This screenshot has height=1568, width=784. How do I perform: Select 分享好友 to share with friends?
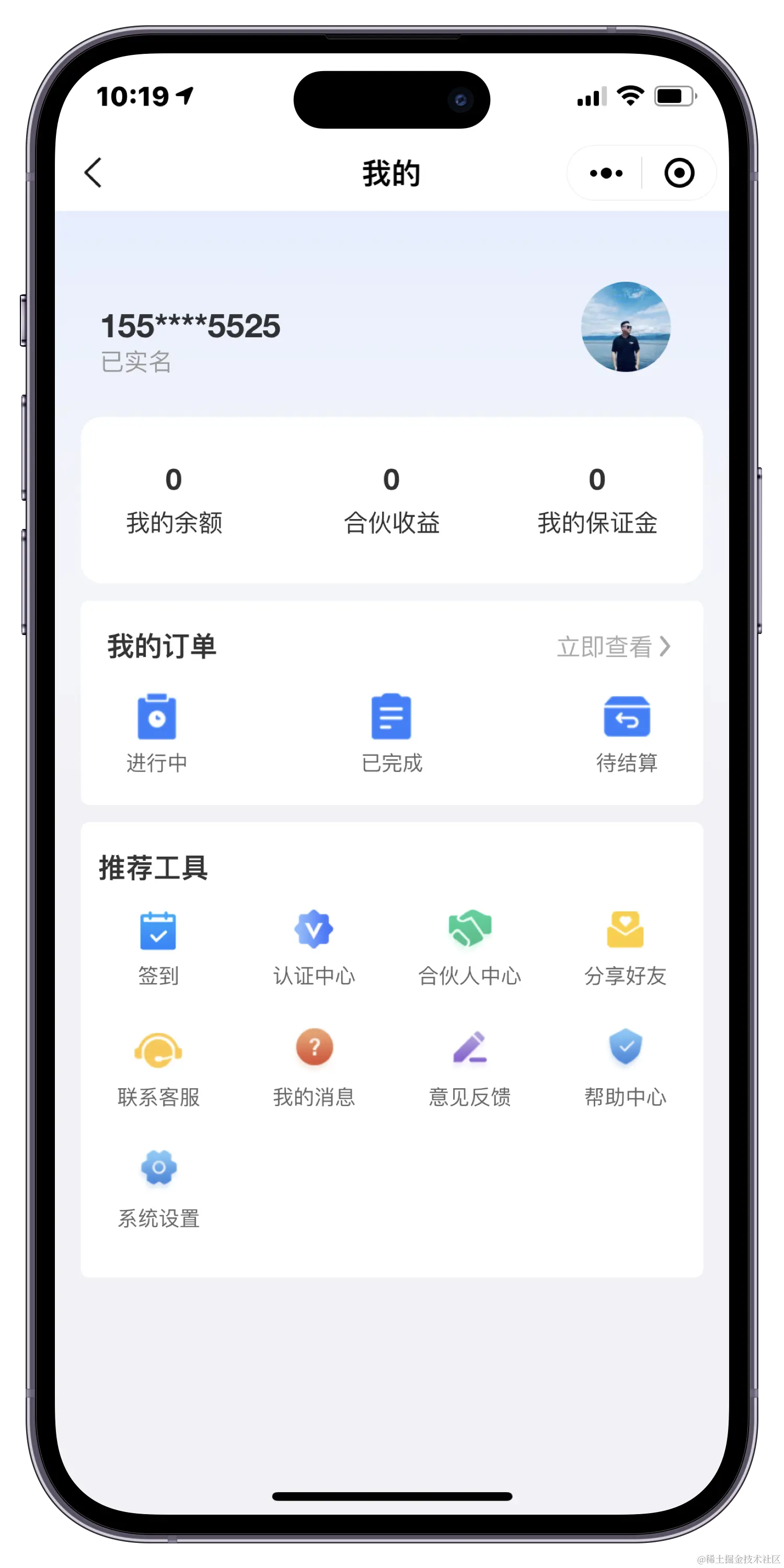(625, 948)
